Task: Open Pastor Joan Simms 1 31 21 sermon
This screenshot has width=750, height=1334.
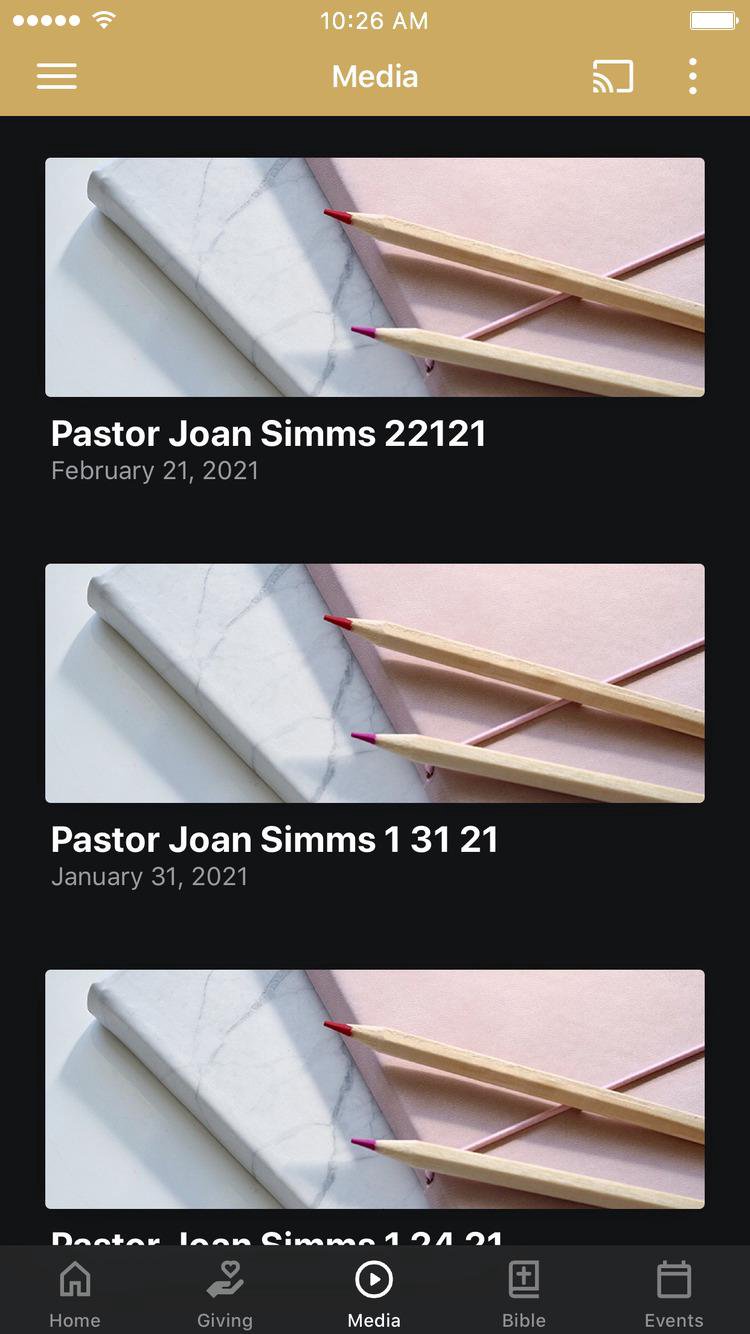Action: 375,684
